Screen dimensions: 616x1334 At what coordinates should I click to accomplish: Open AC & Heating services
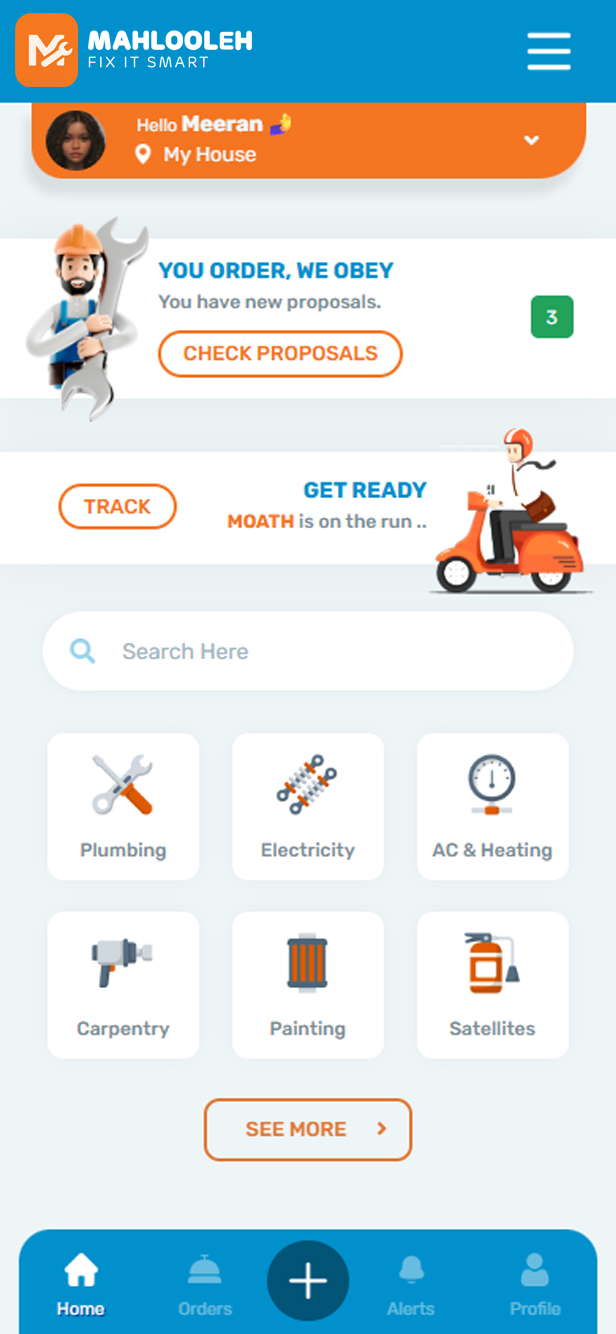(492, 807)
